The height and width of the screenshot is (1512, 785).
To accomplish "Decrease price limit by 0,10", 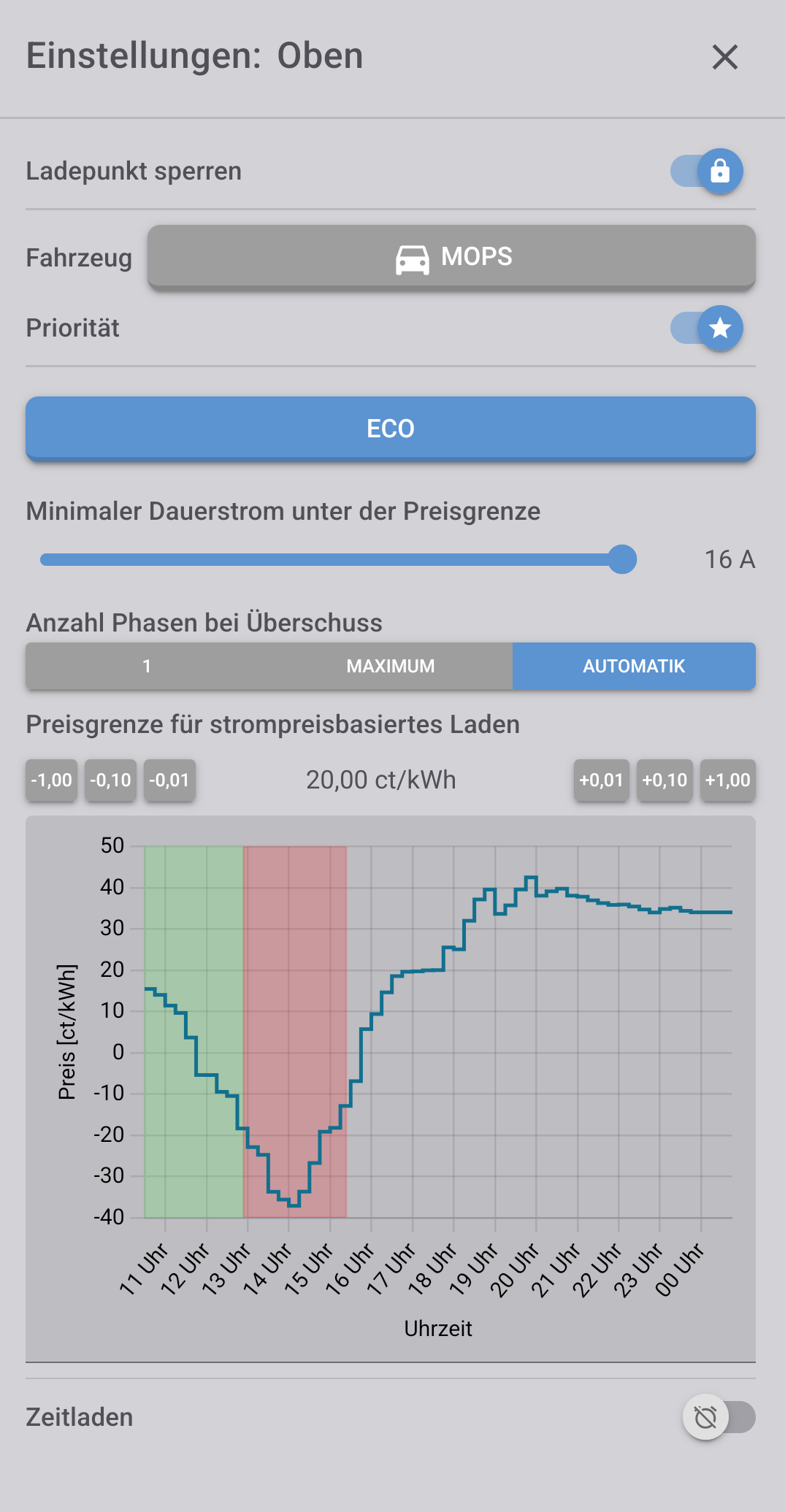I will [110, 780].
